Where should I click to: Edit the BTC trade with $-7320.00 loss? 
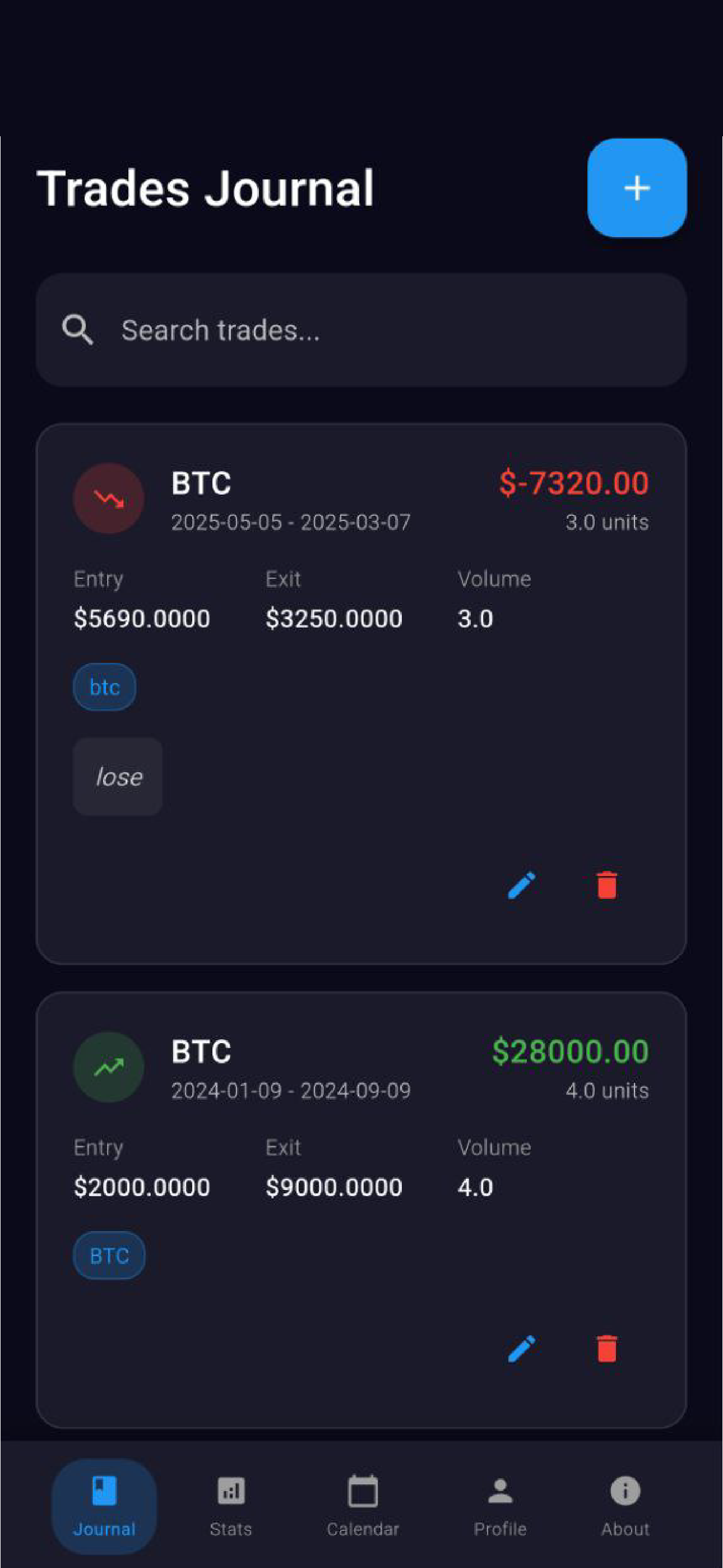click(522, 885)
